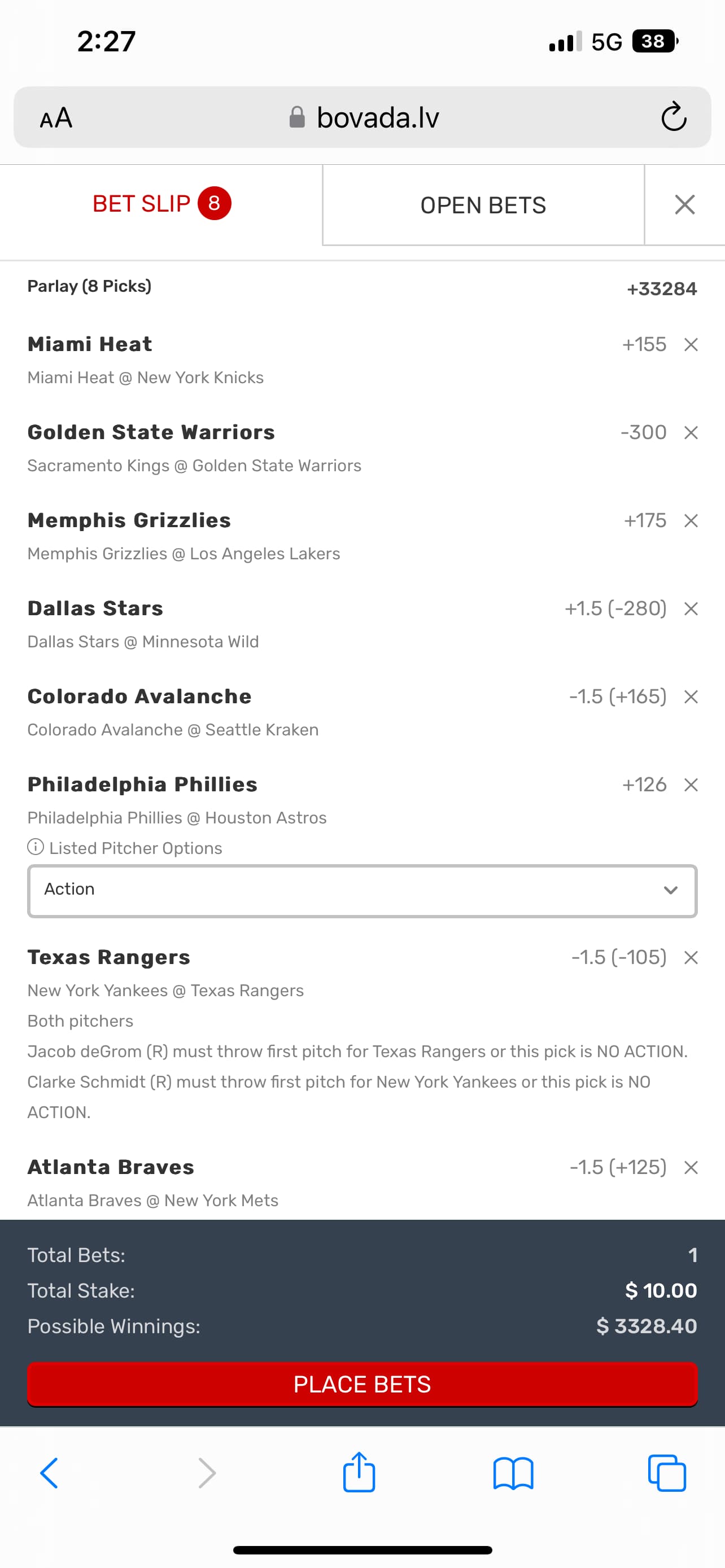Select the Bet Slip tab
The height and width of the screenshot is (1568, 725).
(x=161, y=204)
